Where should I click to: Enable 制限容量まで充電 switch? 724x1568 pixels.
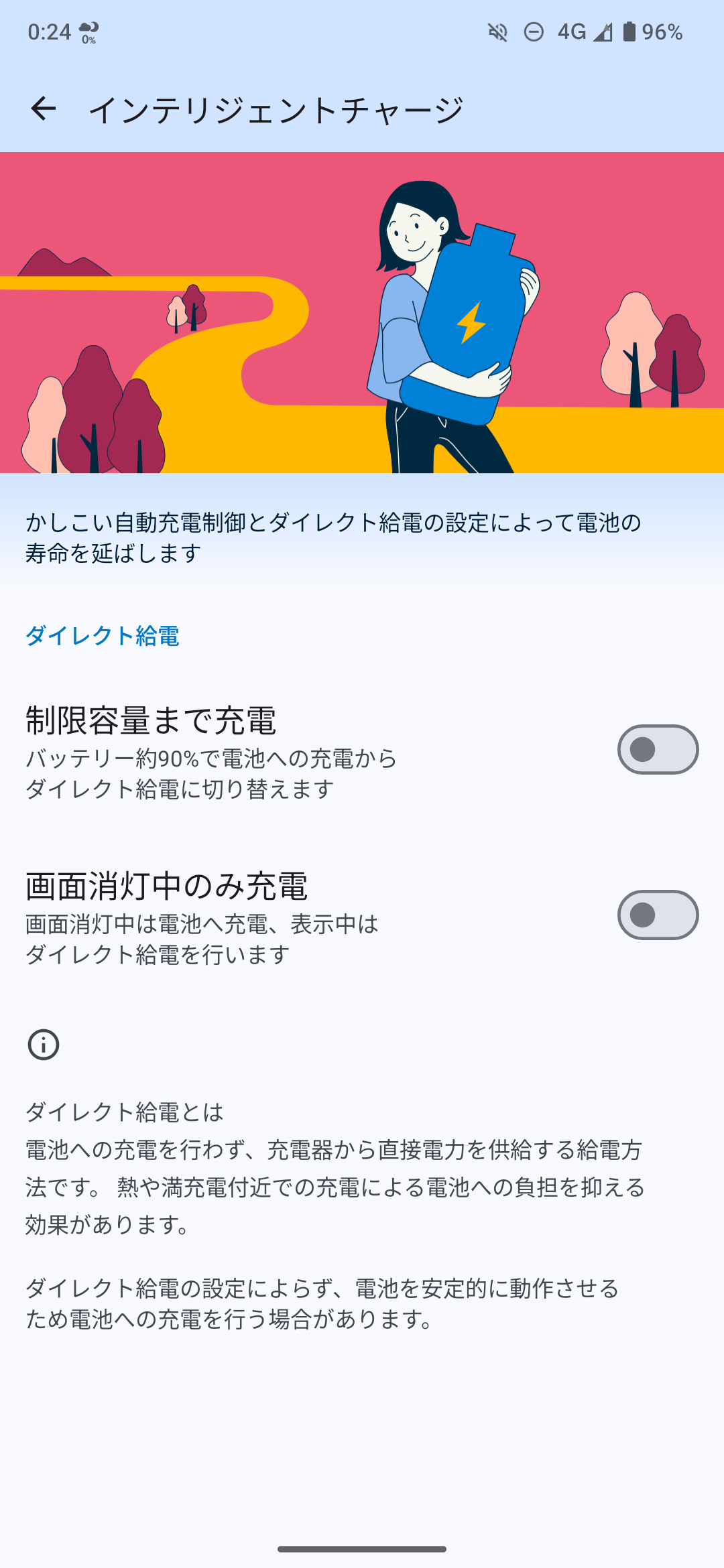point(657,749)
